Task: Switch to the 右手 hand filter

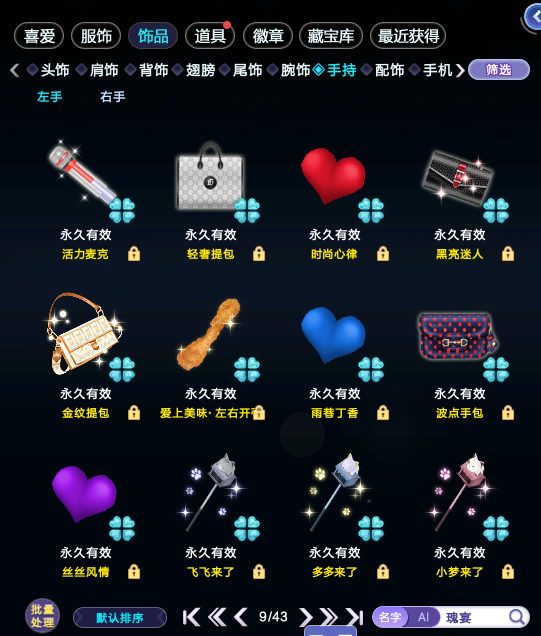Action: point(112,97)
